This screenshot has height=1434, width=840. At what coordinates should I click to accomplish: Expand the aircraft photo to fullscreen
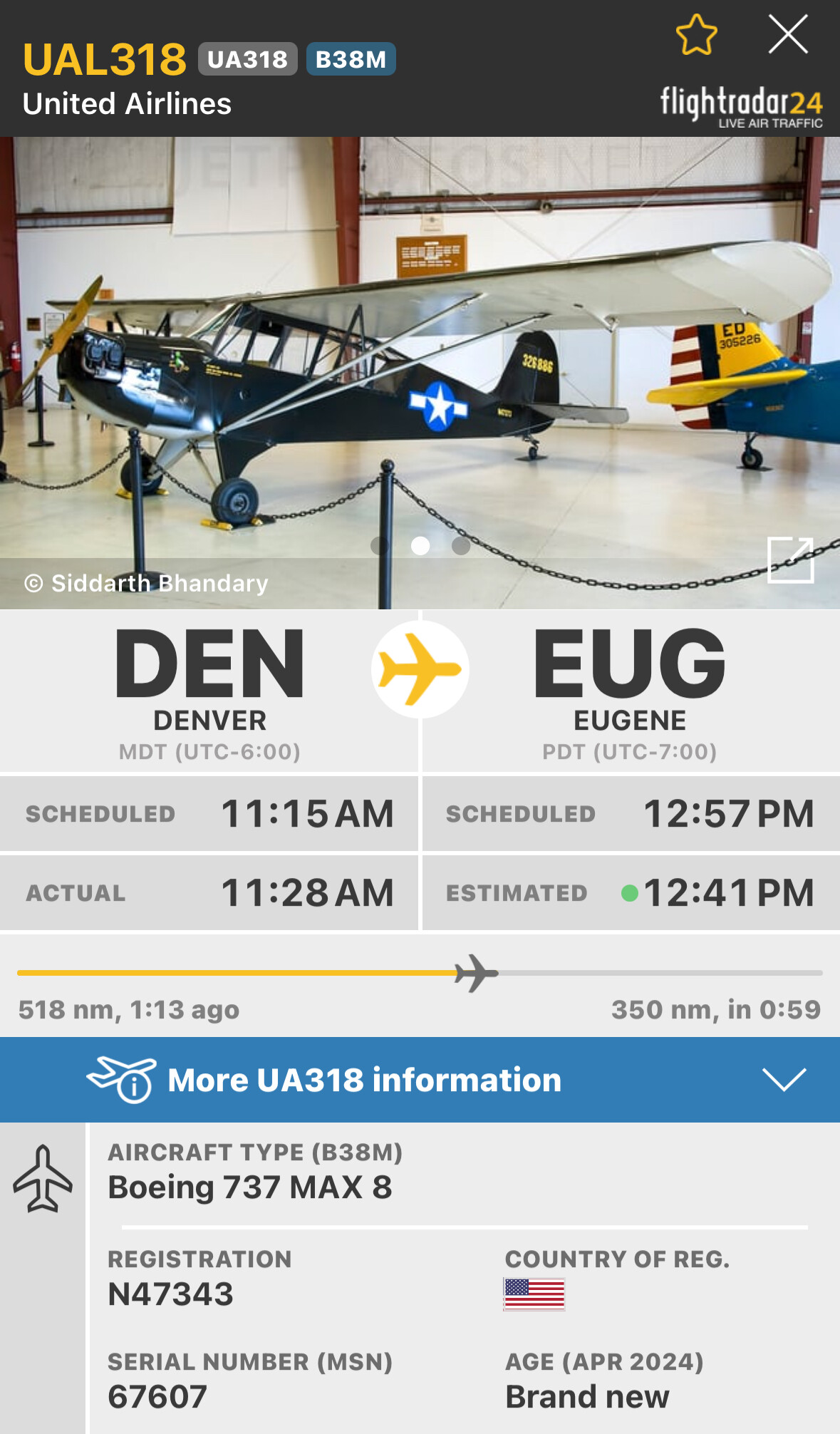(790, 560)
